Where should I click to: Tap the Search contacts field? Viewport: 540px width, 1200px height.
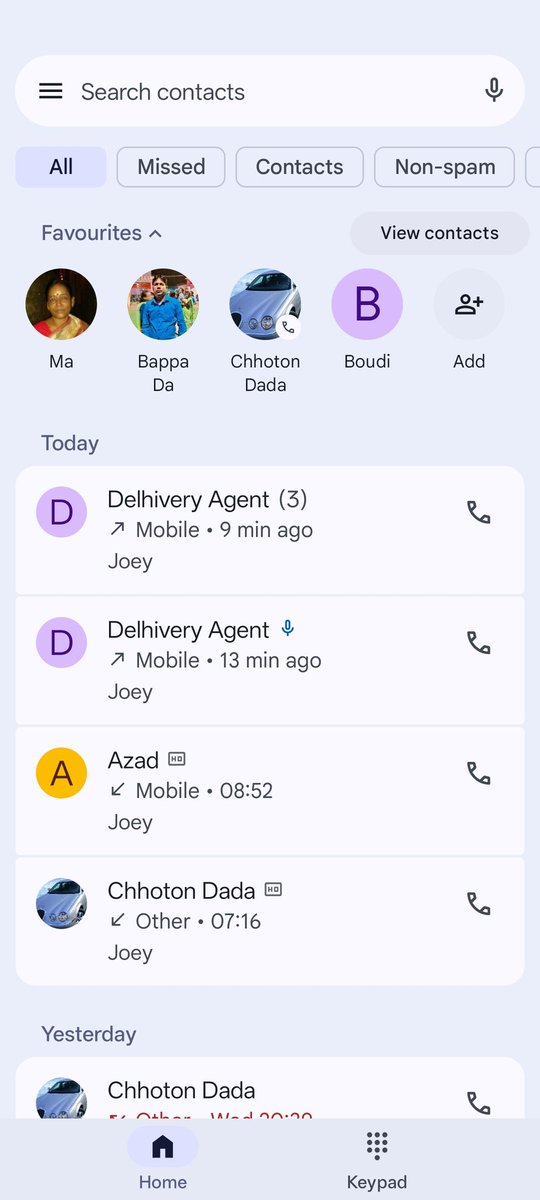pos(270,91)
